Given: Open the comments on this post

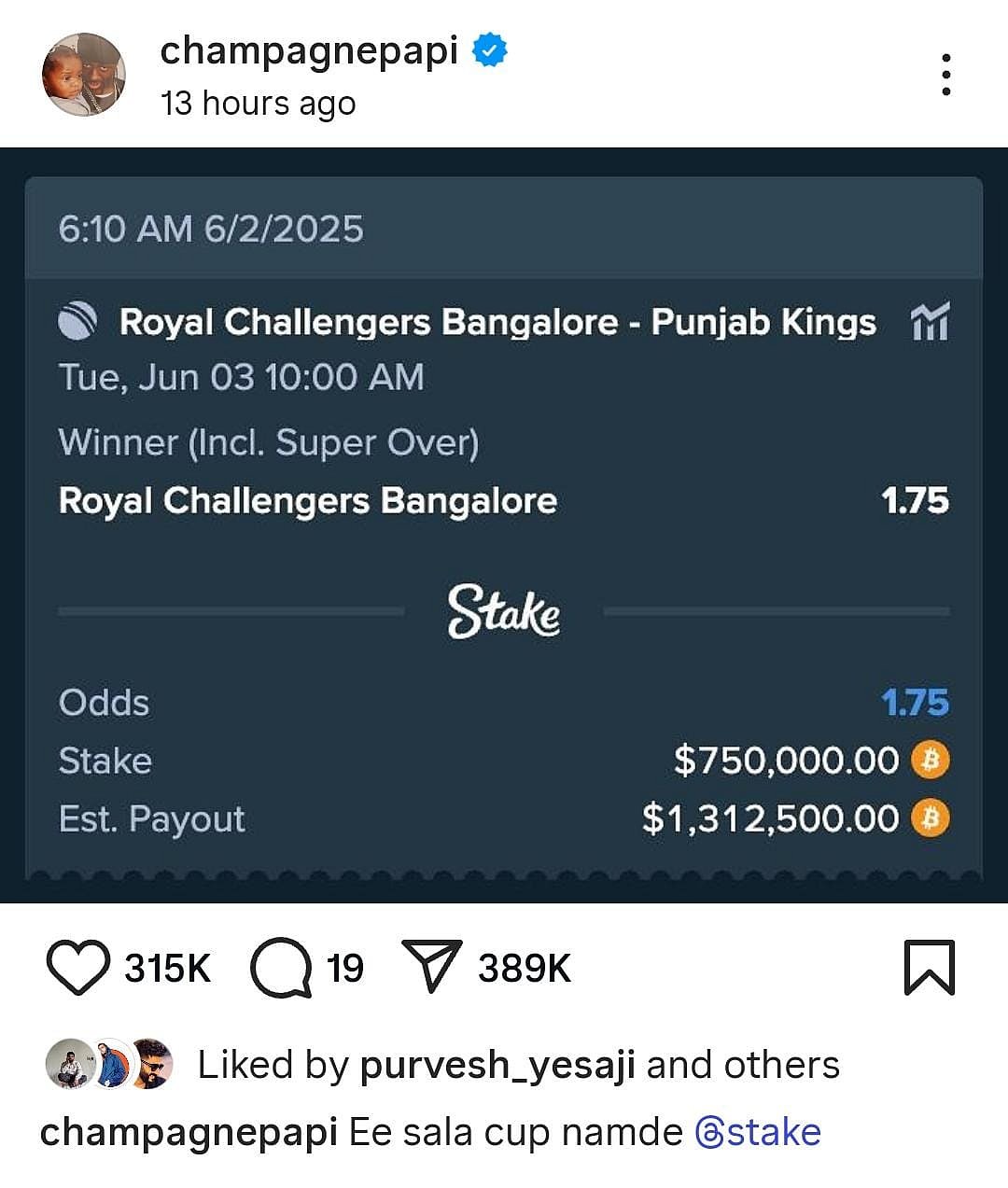Looking at the screenshot, I should [x=281, y=968].
